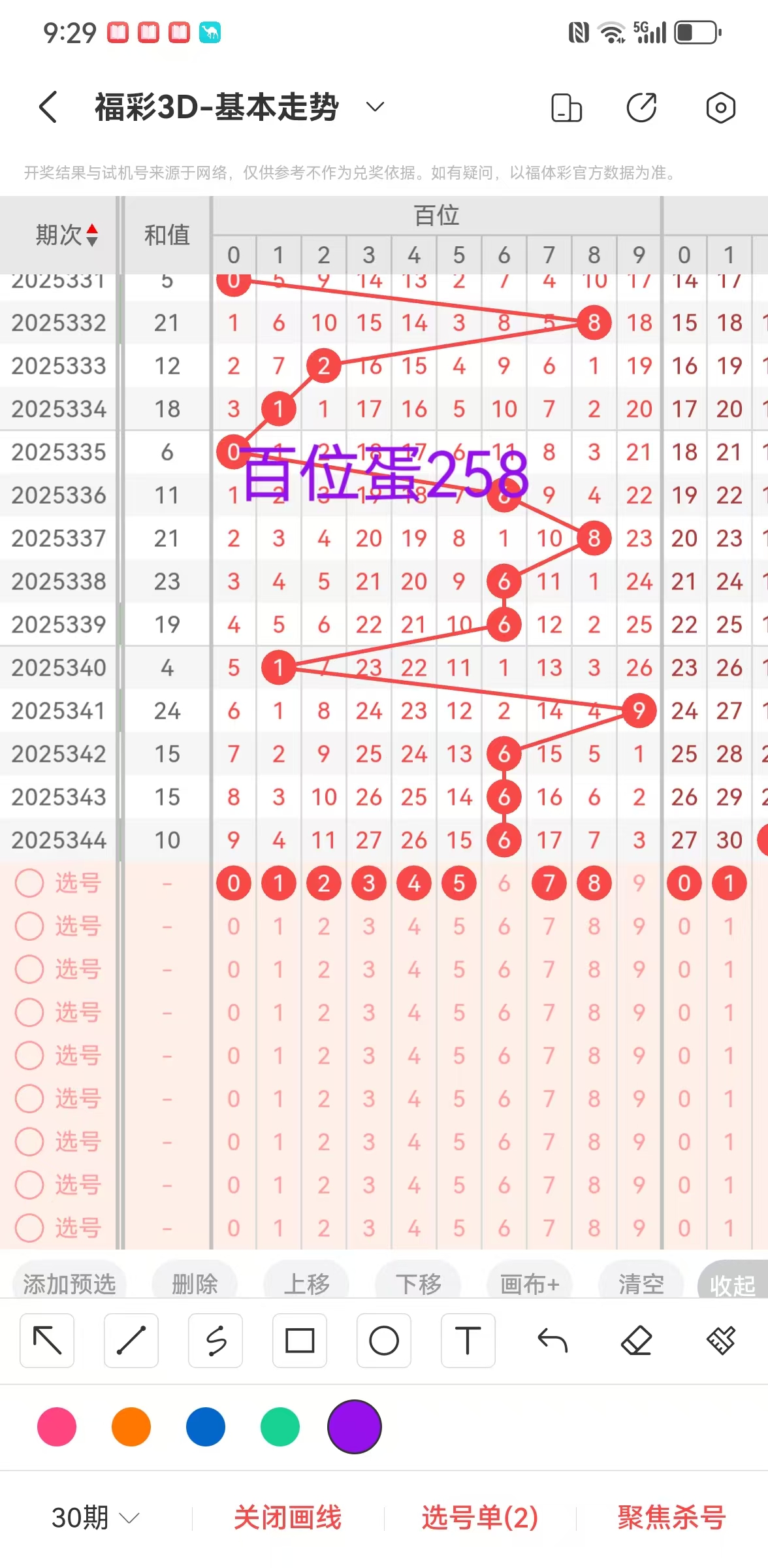The image size is (768, 1568).
Task: Expand the 福彩3D-基本走势 title dropdown
Action: [375, 106]
